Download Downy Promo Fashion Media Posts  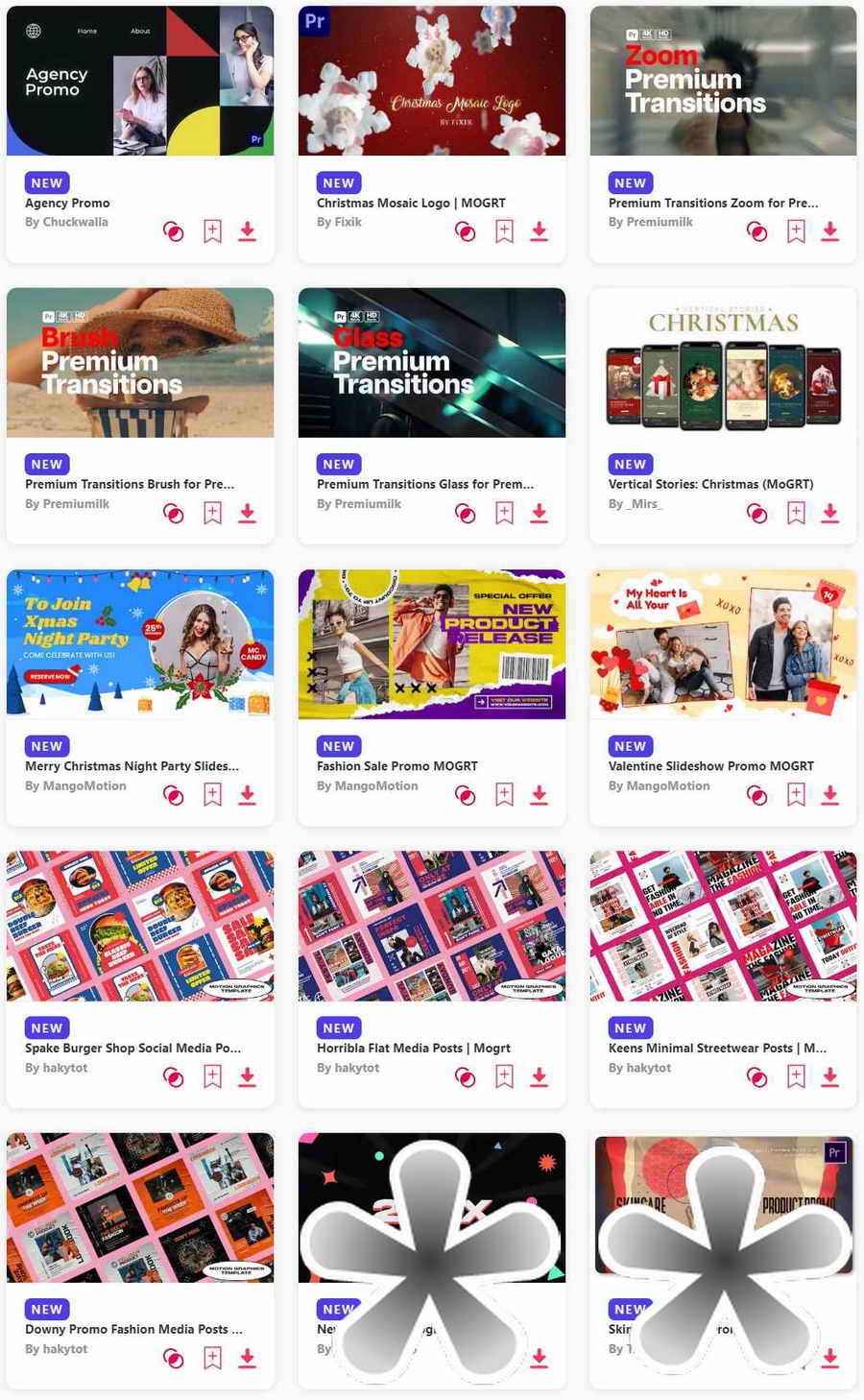point(247,1359)
